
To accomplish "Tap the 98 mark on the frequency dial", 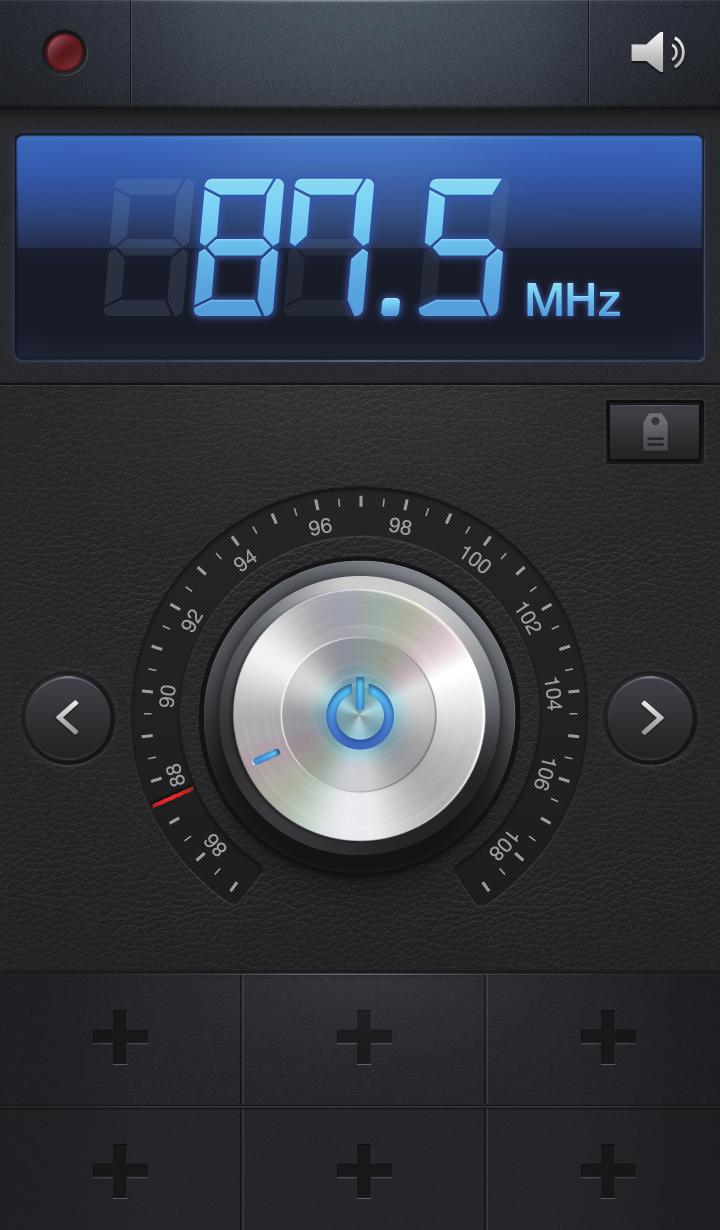I will click(x=400, y=527).
